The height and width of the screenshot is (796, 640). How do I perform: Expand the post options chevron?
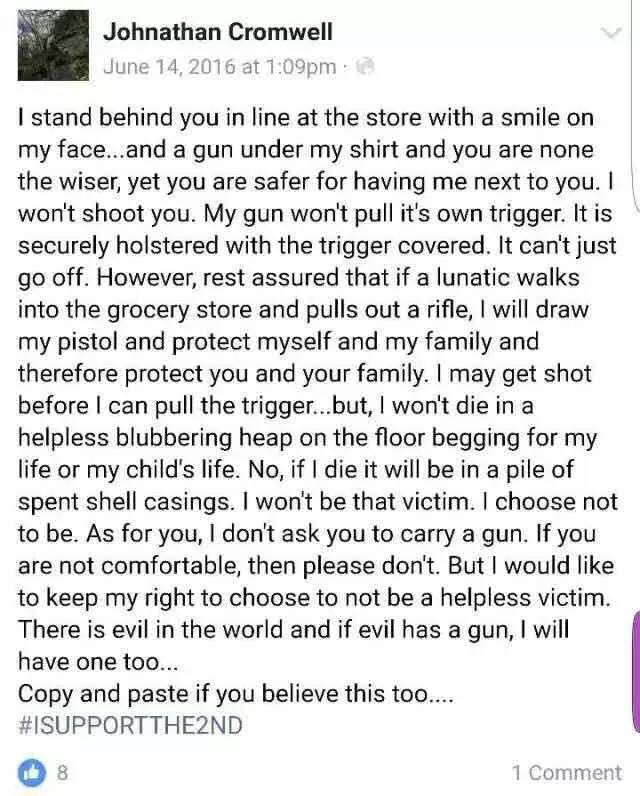(x=609, y=34)
